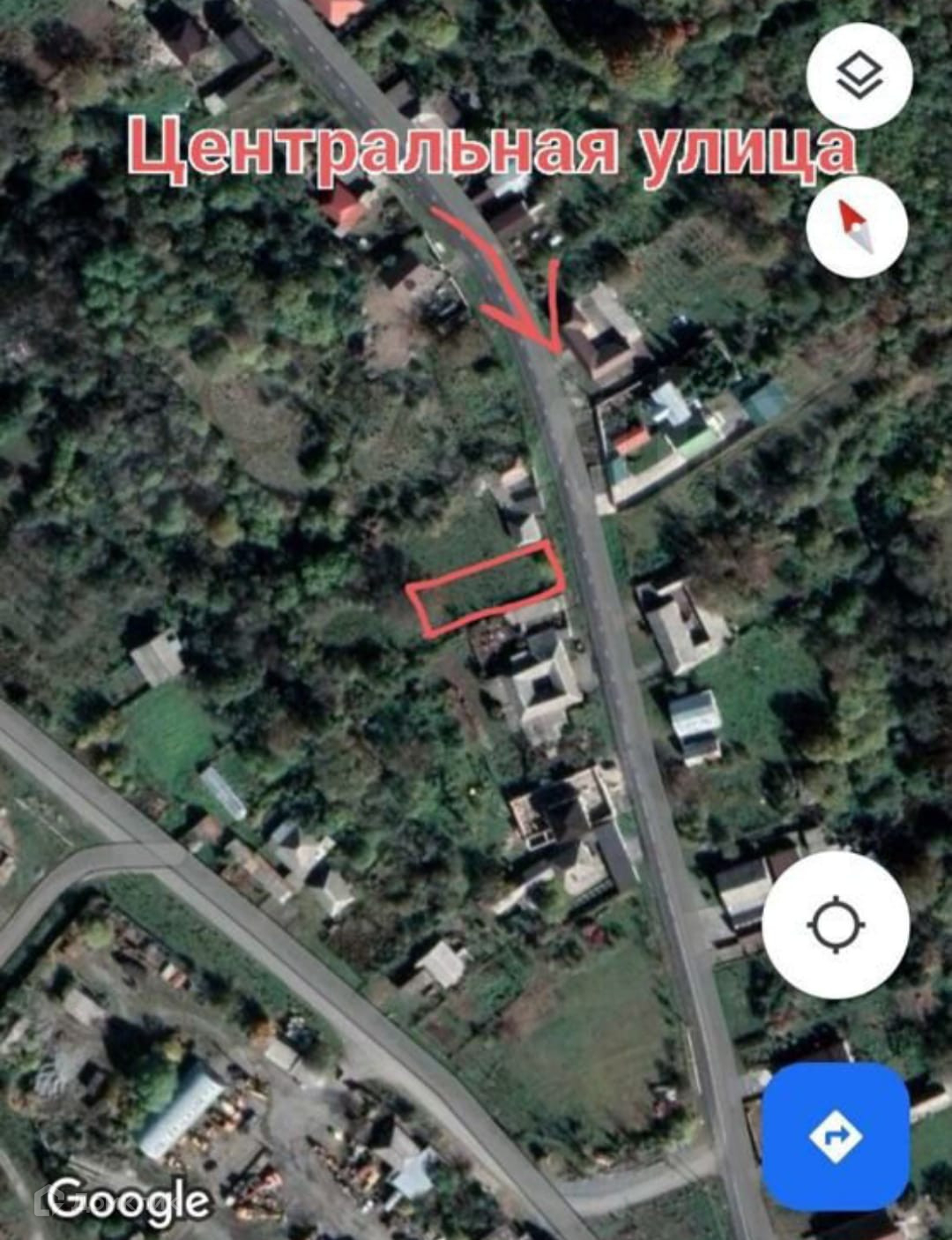Tap the compass to reset orientation
The image size is (952, 1240).
pyautogui.click(x=857, y=227)
